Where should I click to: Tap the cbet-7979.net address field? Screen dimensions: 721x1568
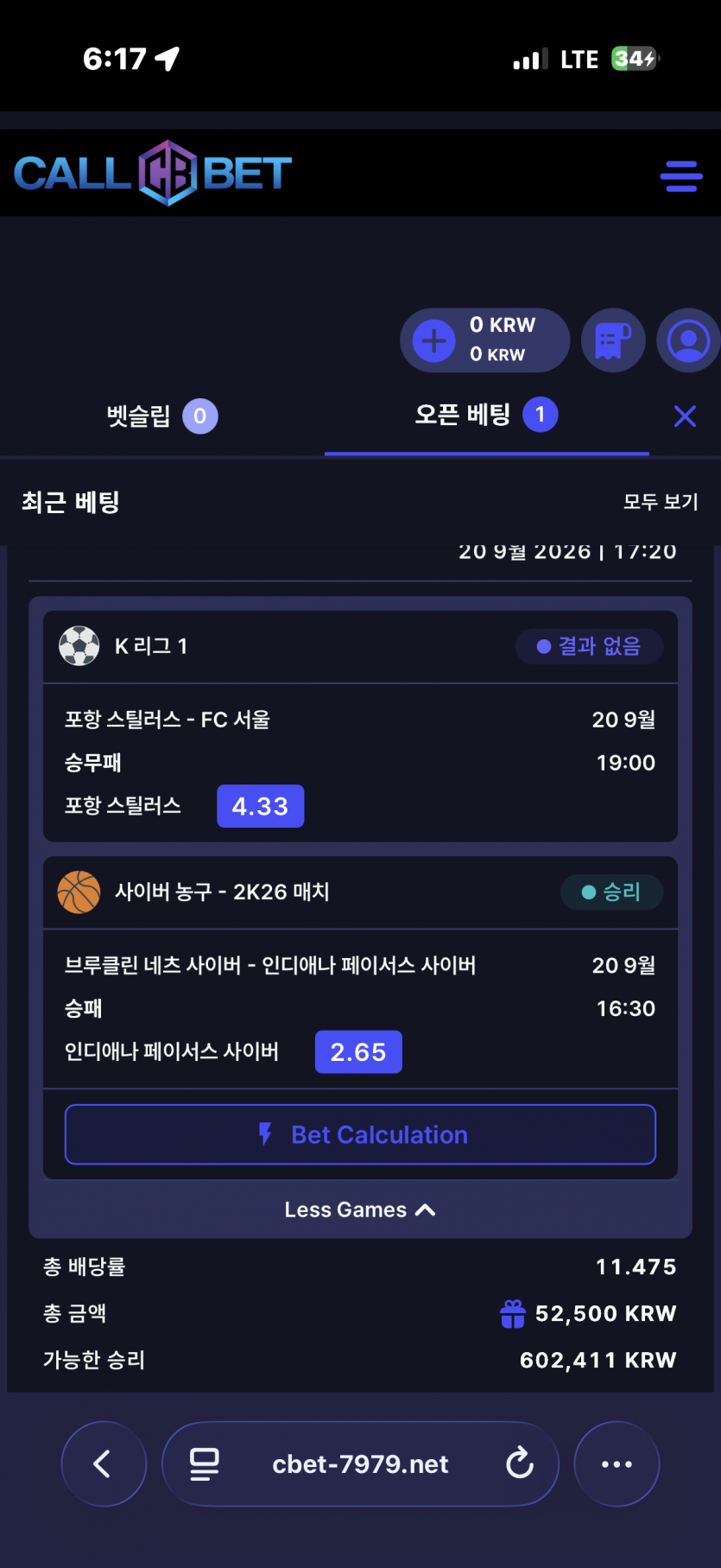click(x=360, y=1463)
